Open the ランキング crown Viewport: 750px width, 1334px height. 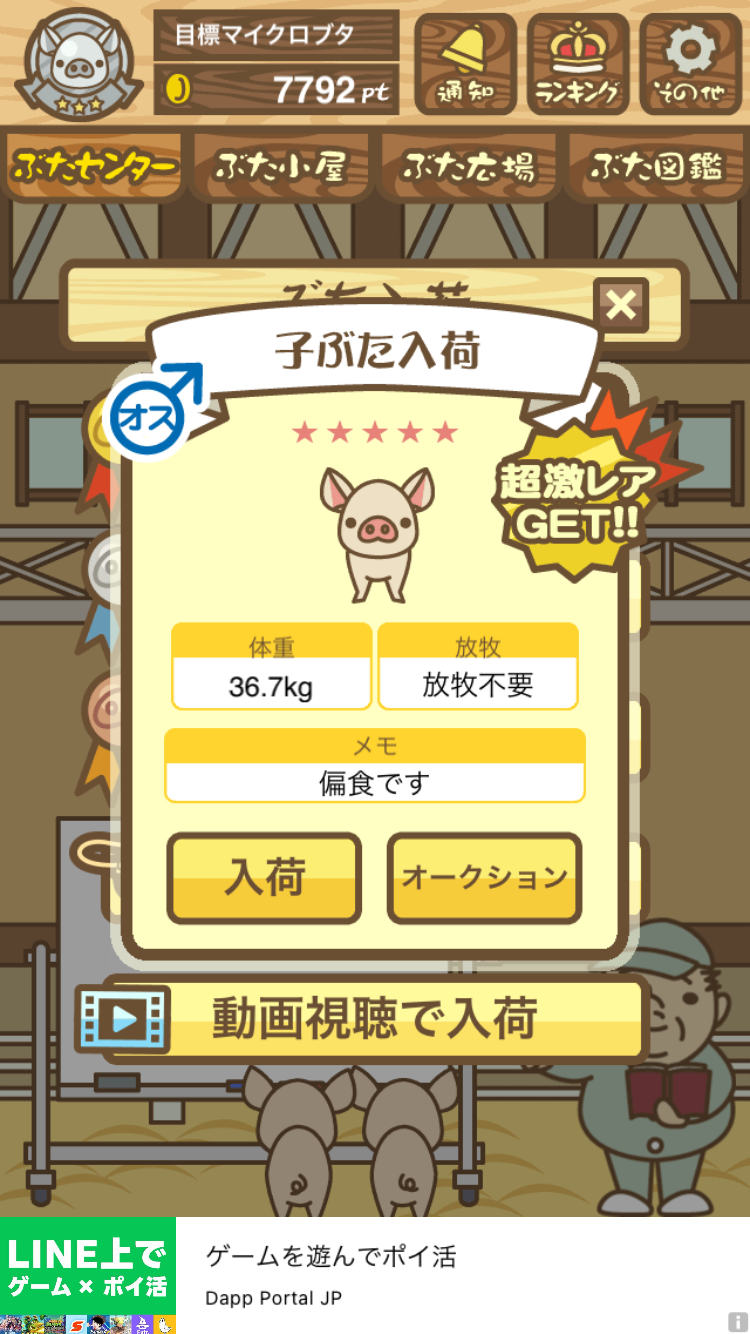click(578, 64)
